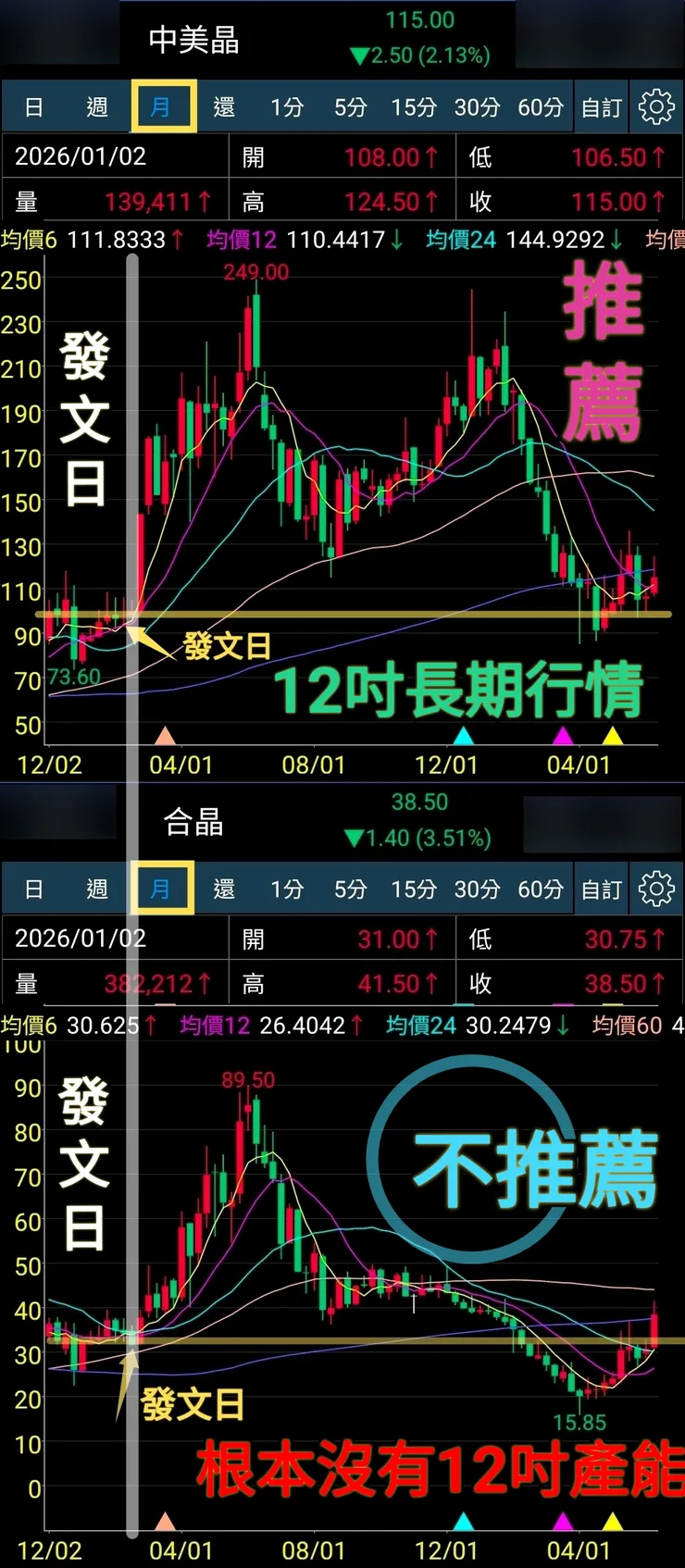Switch to the 日 daily tab on 中美晶

coord(35,106)
